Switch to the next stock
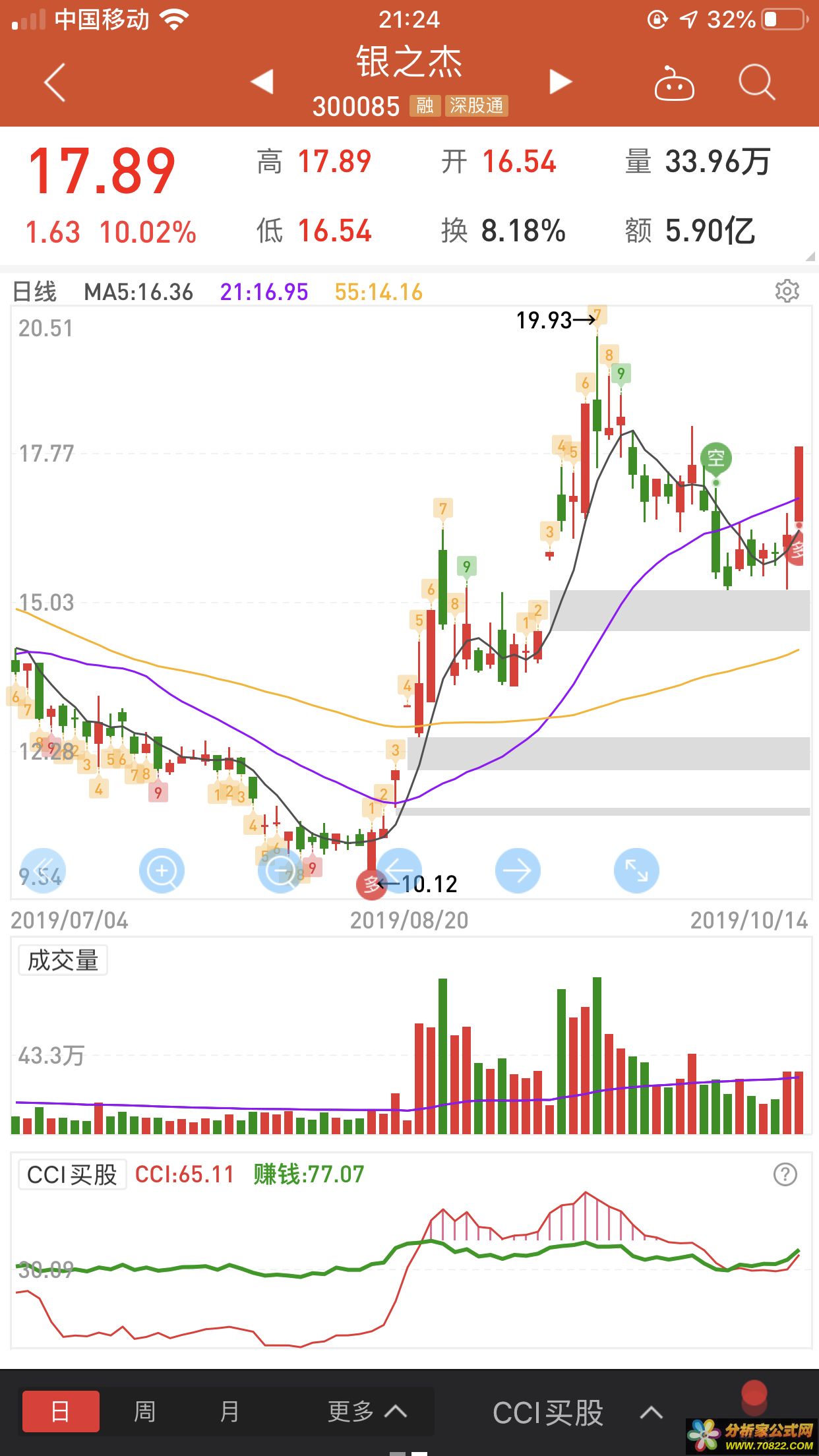819x1456 pixels. coord(560,82)
